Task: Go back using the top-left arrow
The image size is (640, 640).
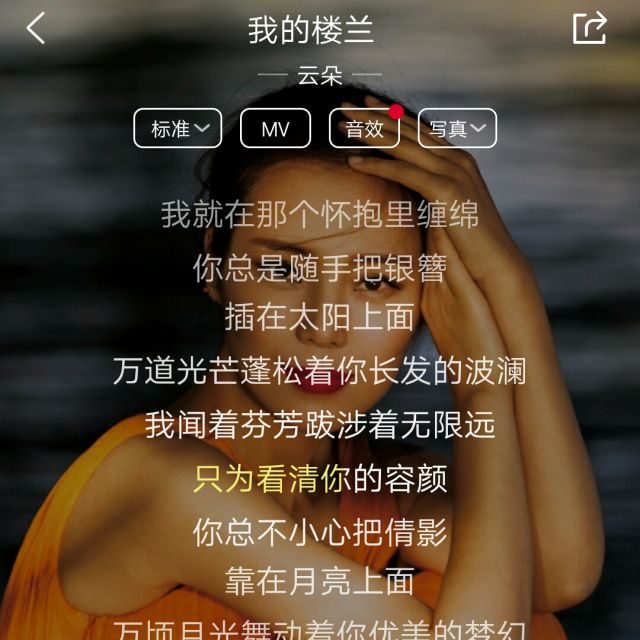Action: point(36,28)
